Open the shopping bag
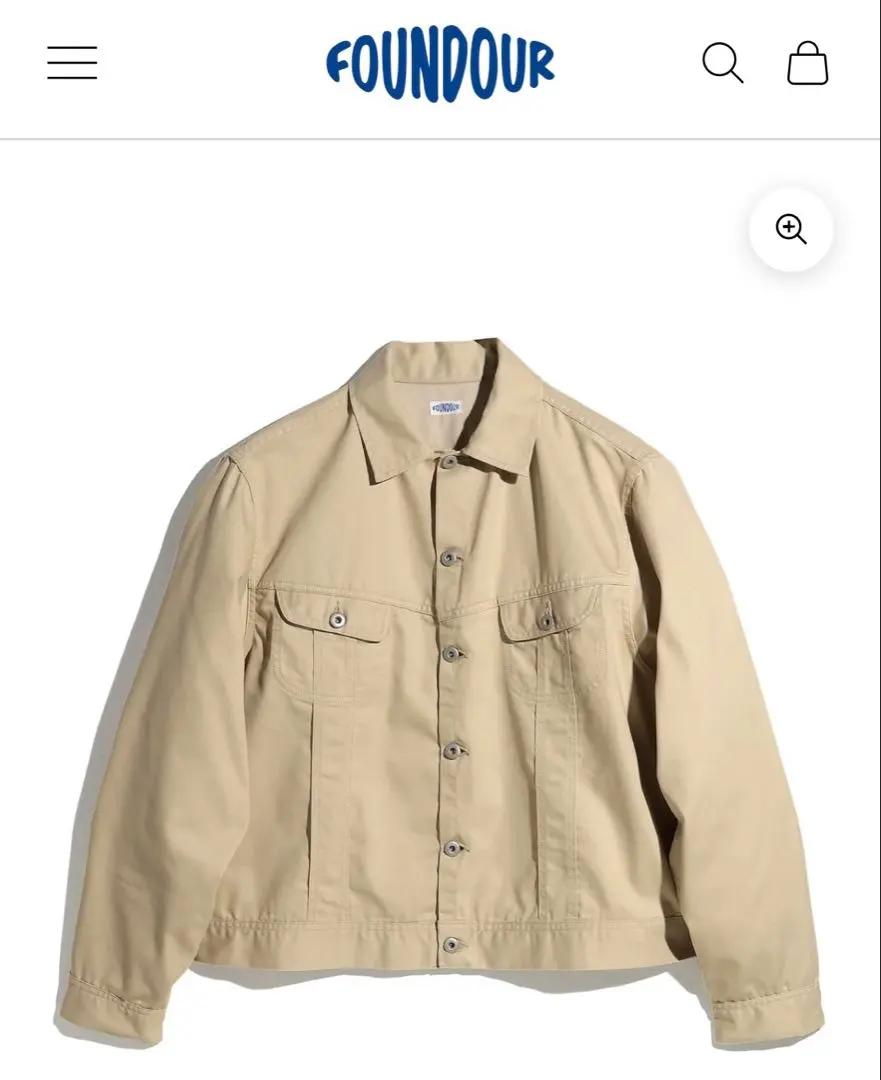 (x=807, y=64)
